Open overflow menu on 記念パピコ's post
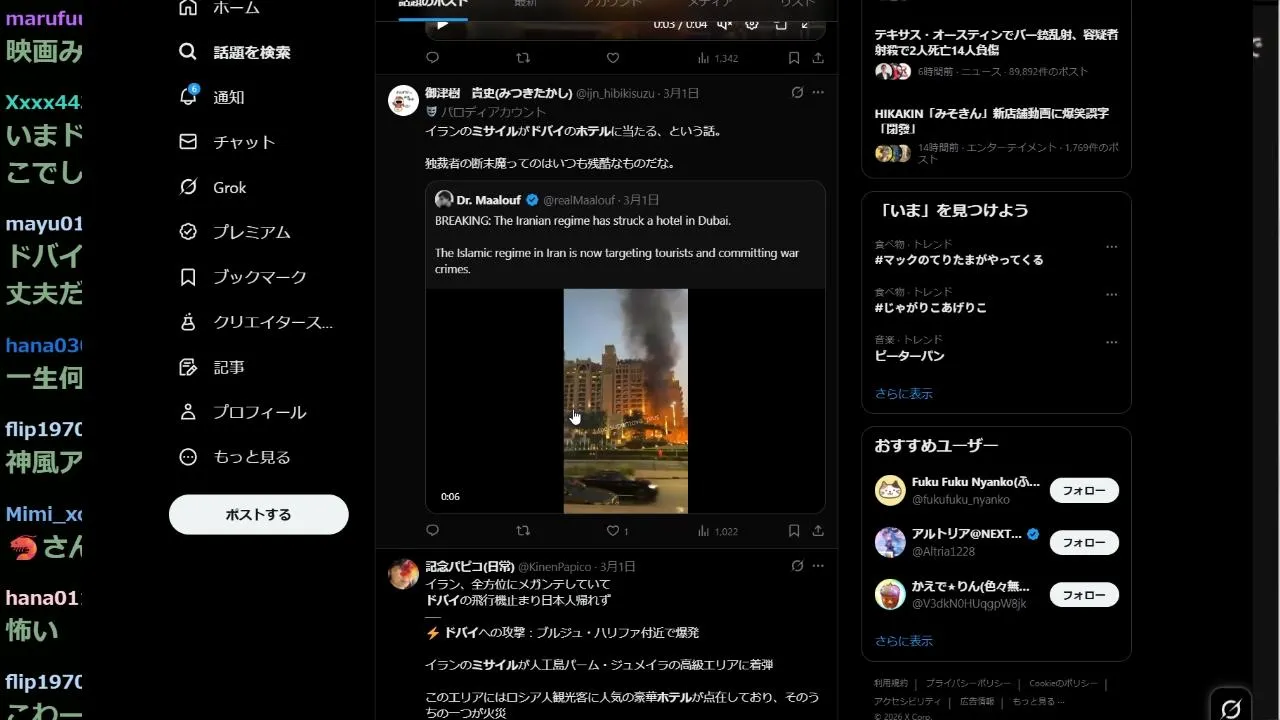The height and width of the screenshot is (720, 1280). pyautogui.click(x=818, y=566)
